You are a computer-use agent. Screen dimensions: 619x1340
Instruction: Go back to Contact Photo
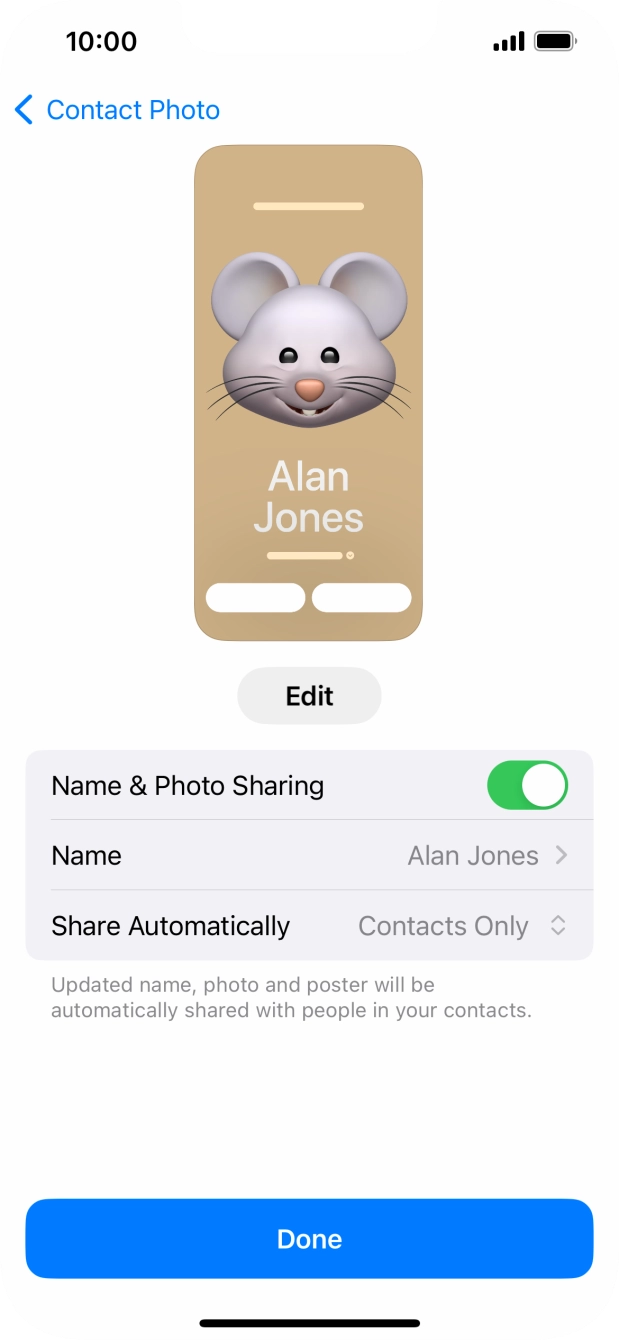pyautogui.click(x=118, y=110)
